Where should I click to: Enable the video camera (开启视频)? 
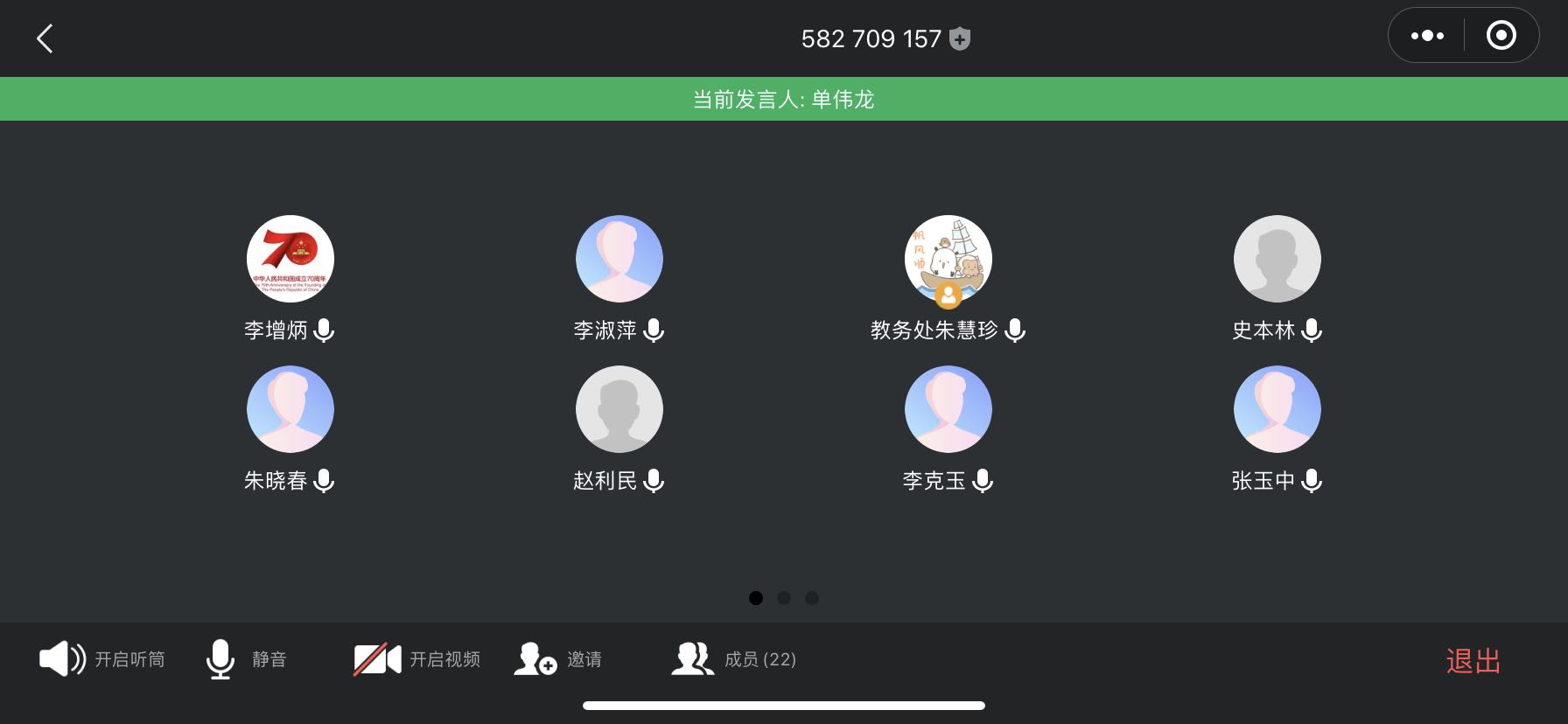pyautogui.click(x=416, y=659)
